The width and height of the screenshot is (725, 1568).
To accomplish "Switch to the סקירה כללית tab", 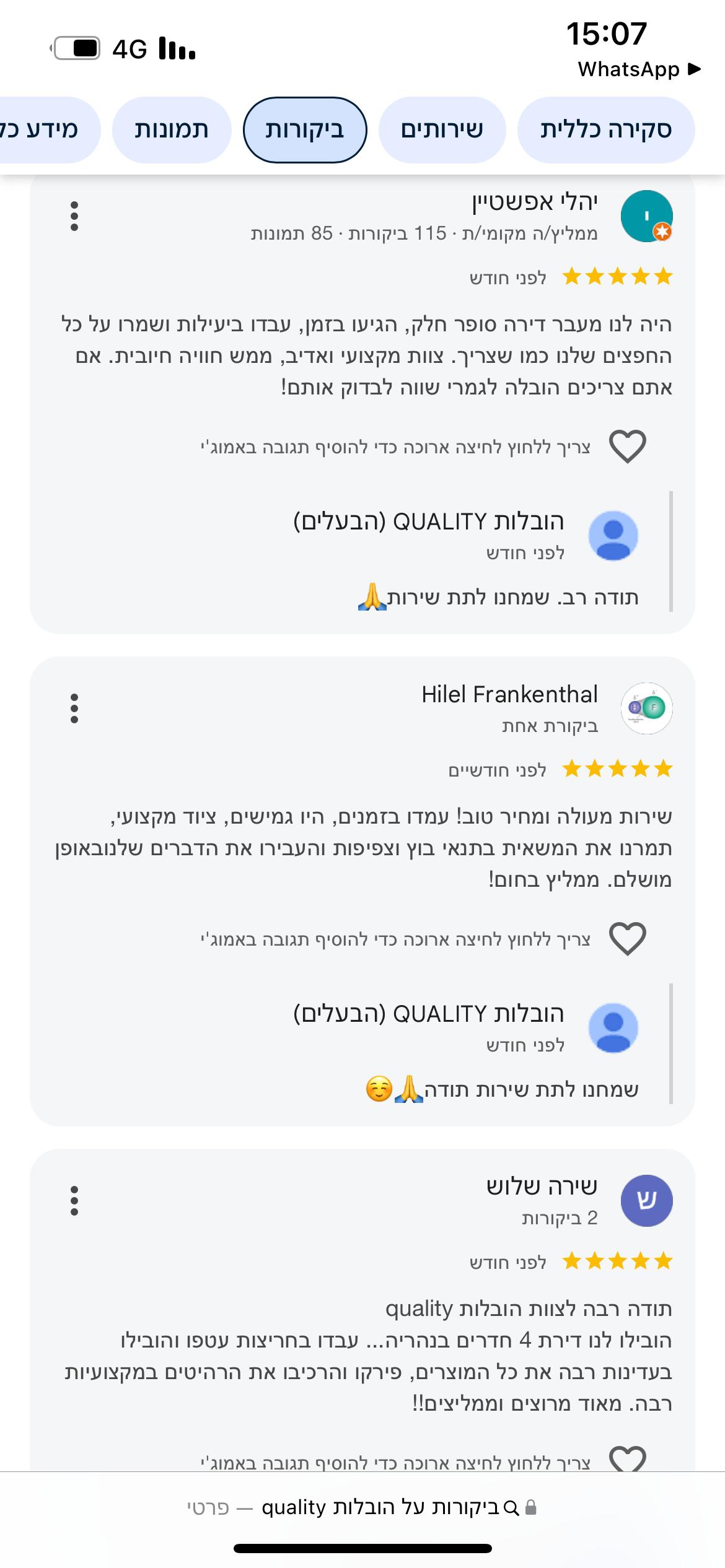I will [x=606, y=130].
